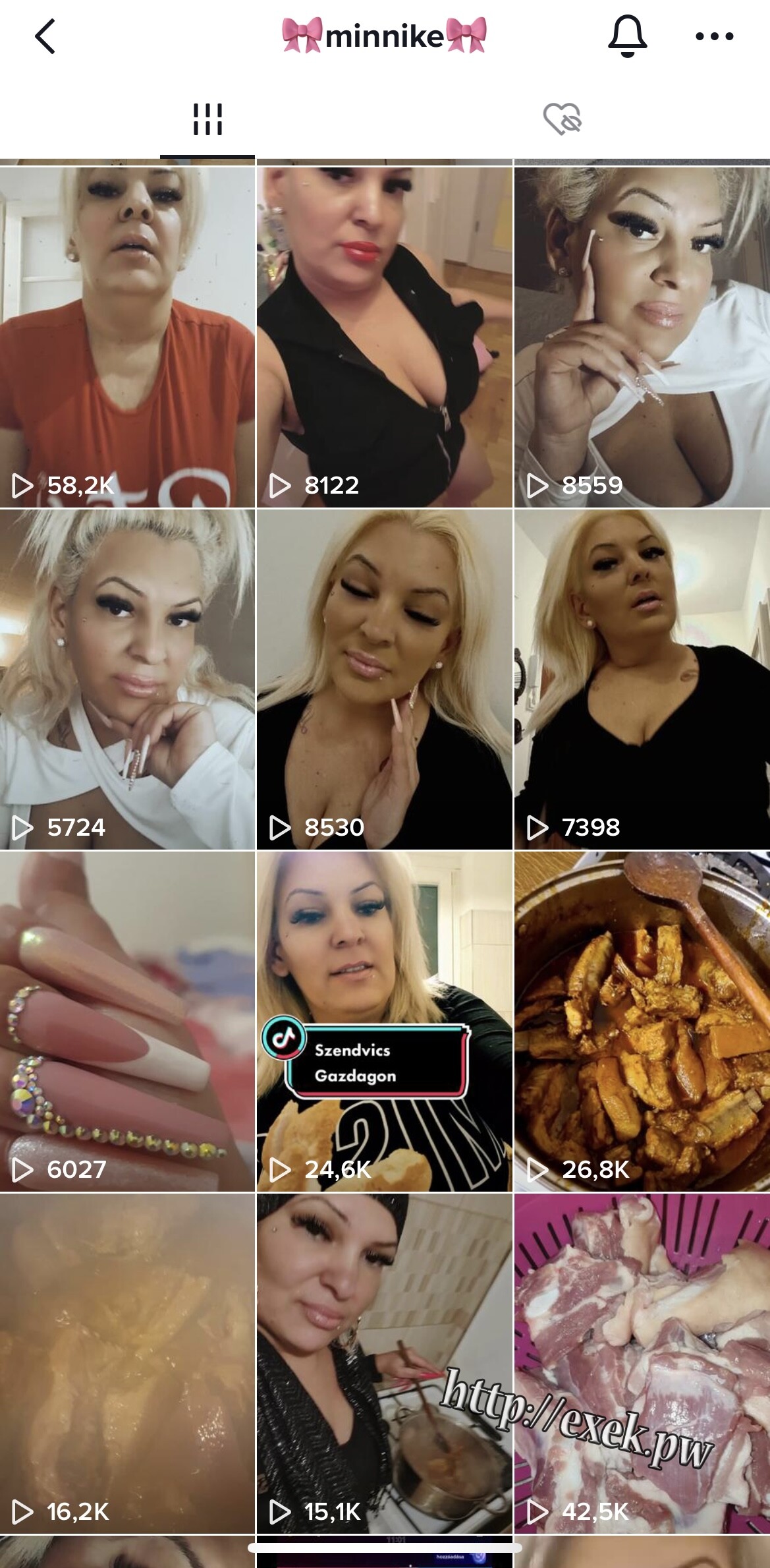Image resolution: width=770 pixels, height=1568 pixels.
Task: Open the video with 8530 views
Action: [x=384, y=680]
